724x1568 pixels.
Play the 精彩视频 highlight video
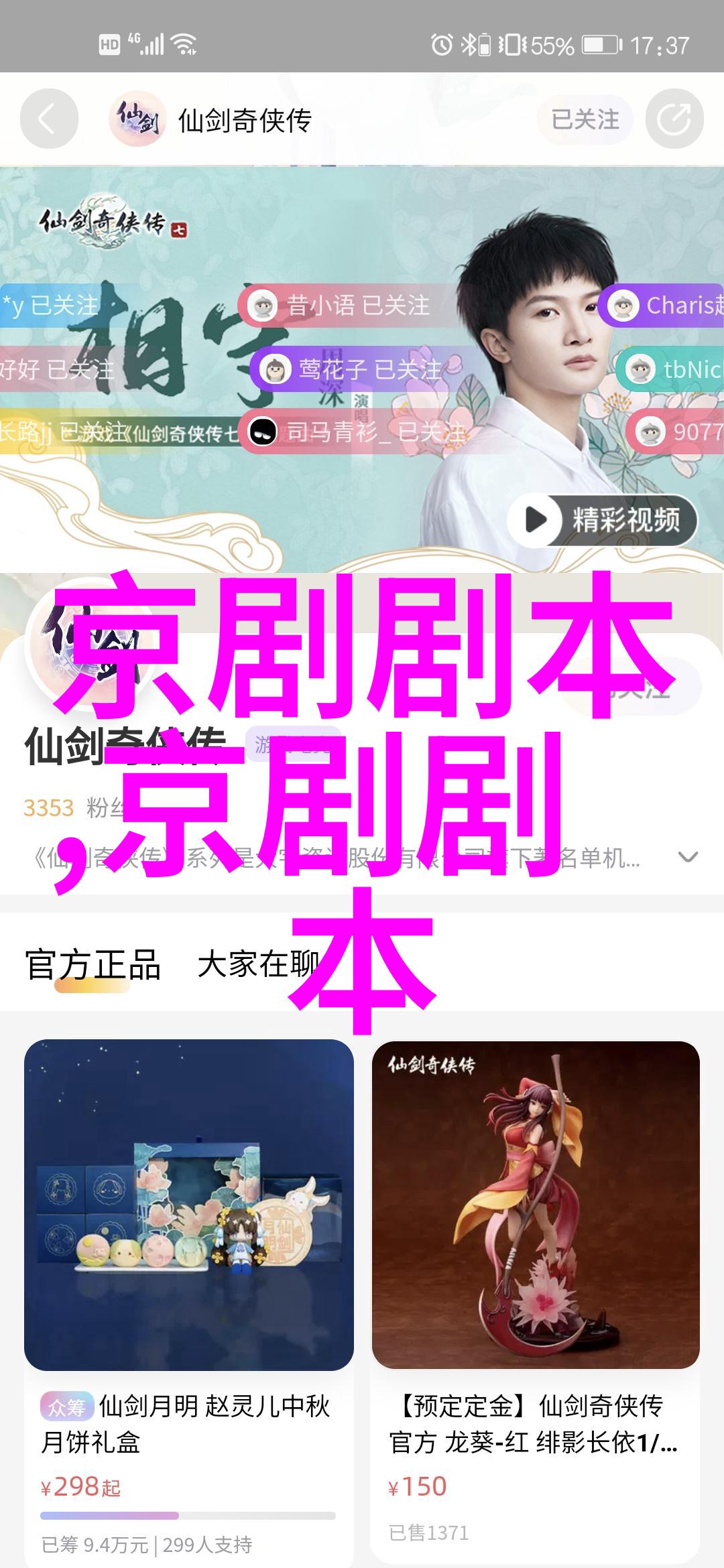click(602, 520)
